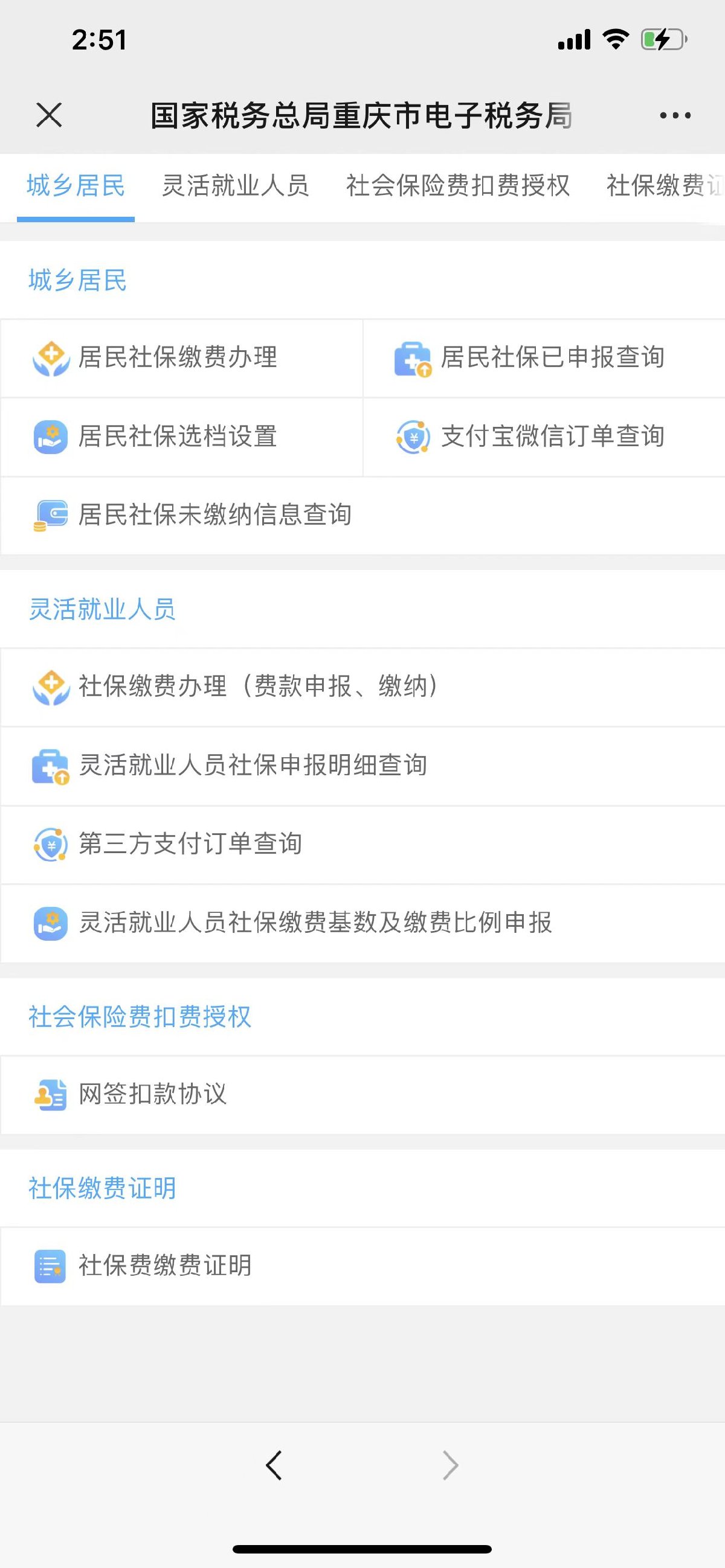Open 社保缴费办理（费款申报、缴纳）

(x=259, y=686)
